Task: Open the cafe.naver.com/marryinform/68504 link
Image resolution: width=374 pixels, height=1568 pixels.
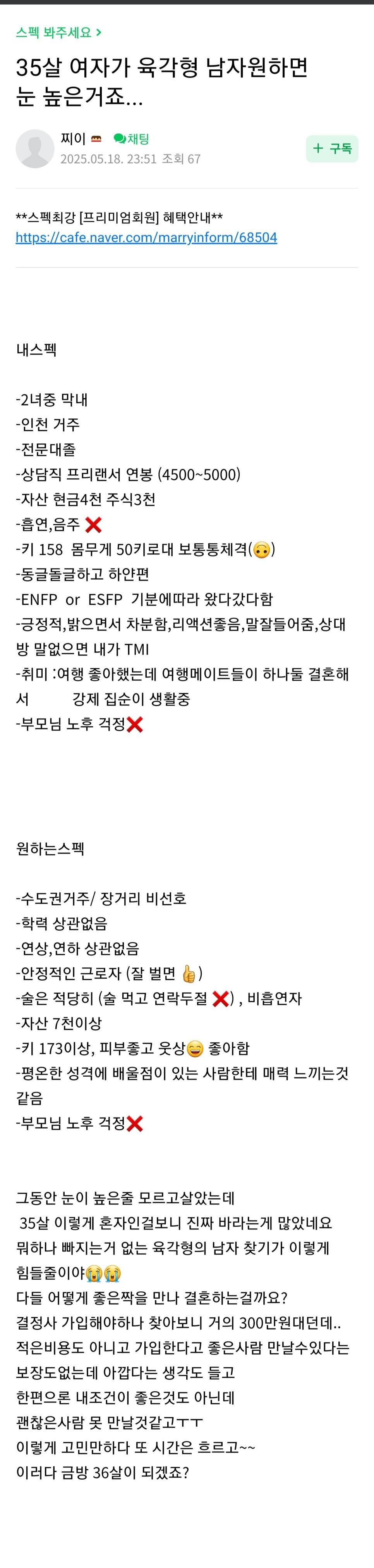Action: pos(147,238)
